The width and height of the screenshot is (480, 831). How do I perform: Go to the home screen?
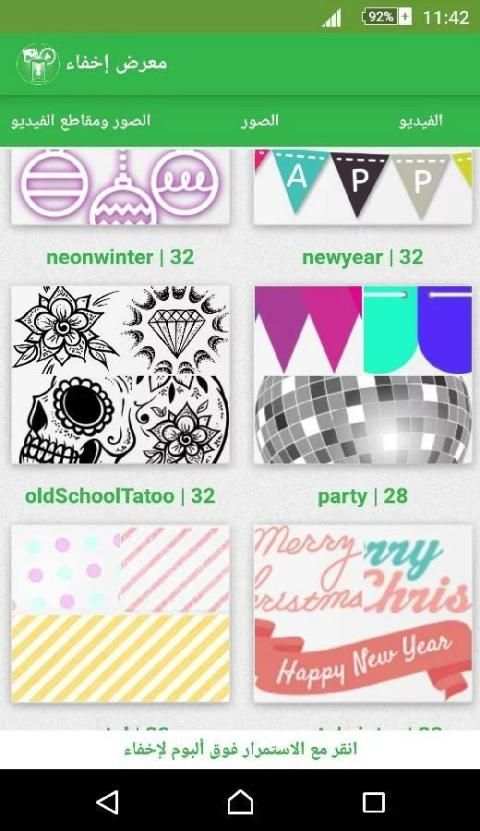240,802
